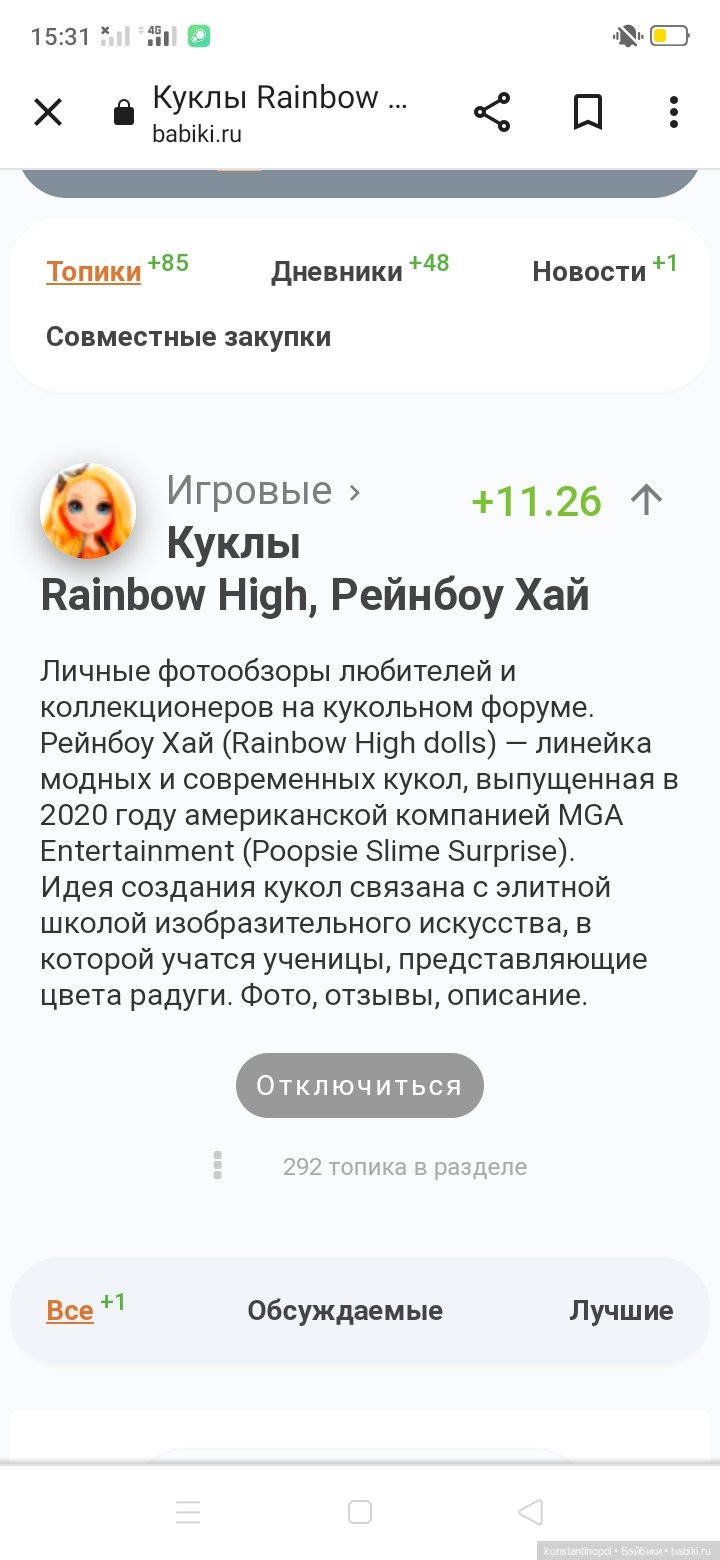Share the babiki.ru page

point(491,112)
